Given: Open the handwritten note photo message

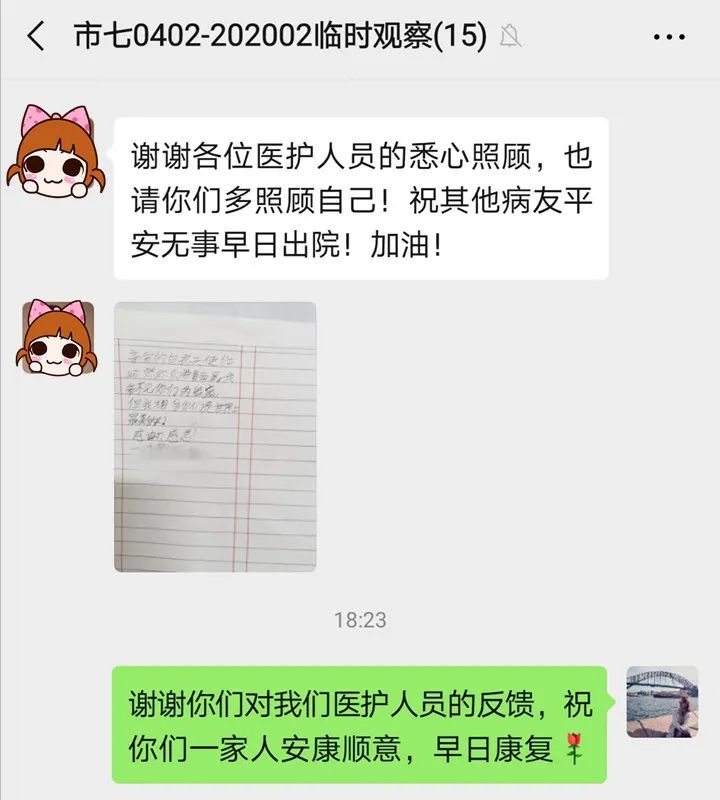Looking at the screenshot, I should click(215, 437).
